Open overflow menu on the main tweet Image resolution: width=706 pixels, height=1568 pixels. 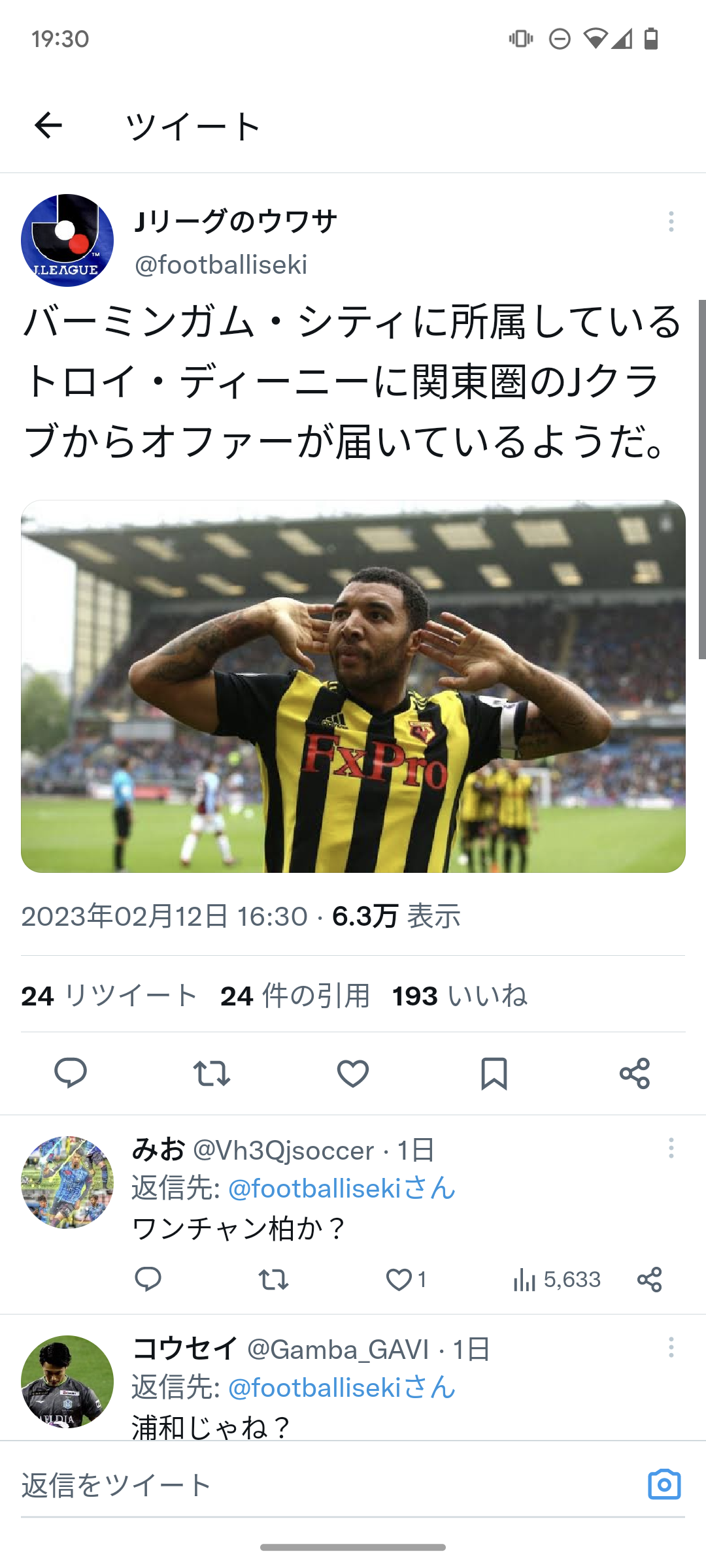(x=671, y=222)
